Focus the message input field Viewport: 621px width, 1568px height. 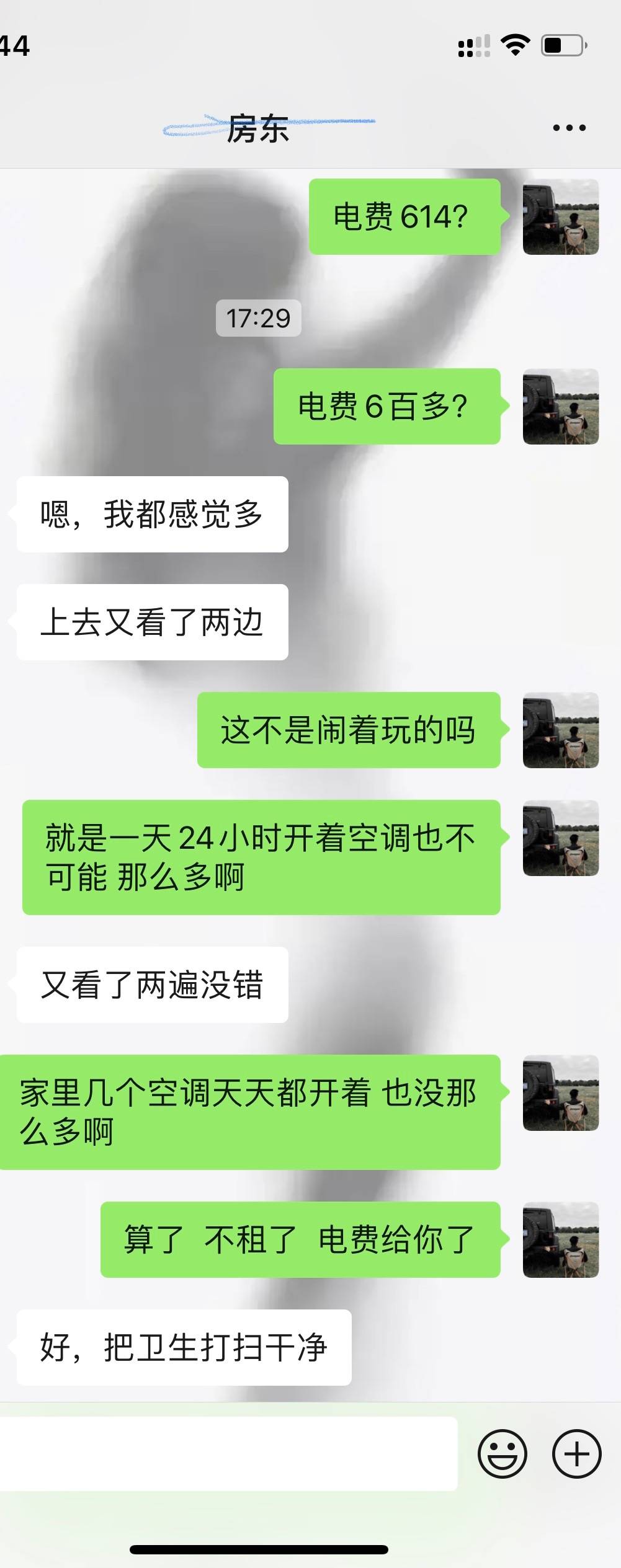(228, 1453)
